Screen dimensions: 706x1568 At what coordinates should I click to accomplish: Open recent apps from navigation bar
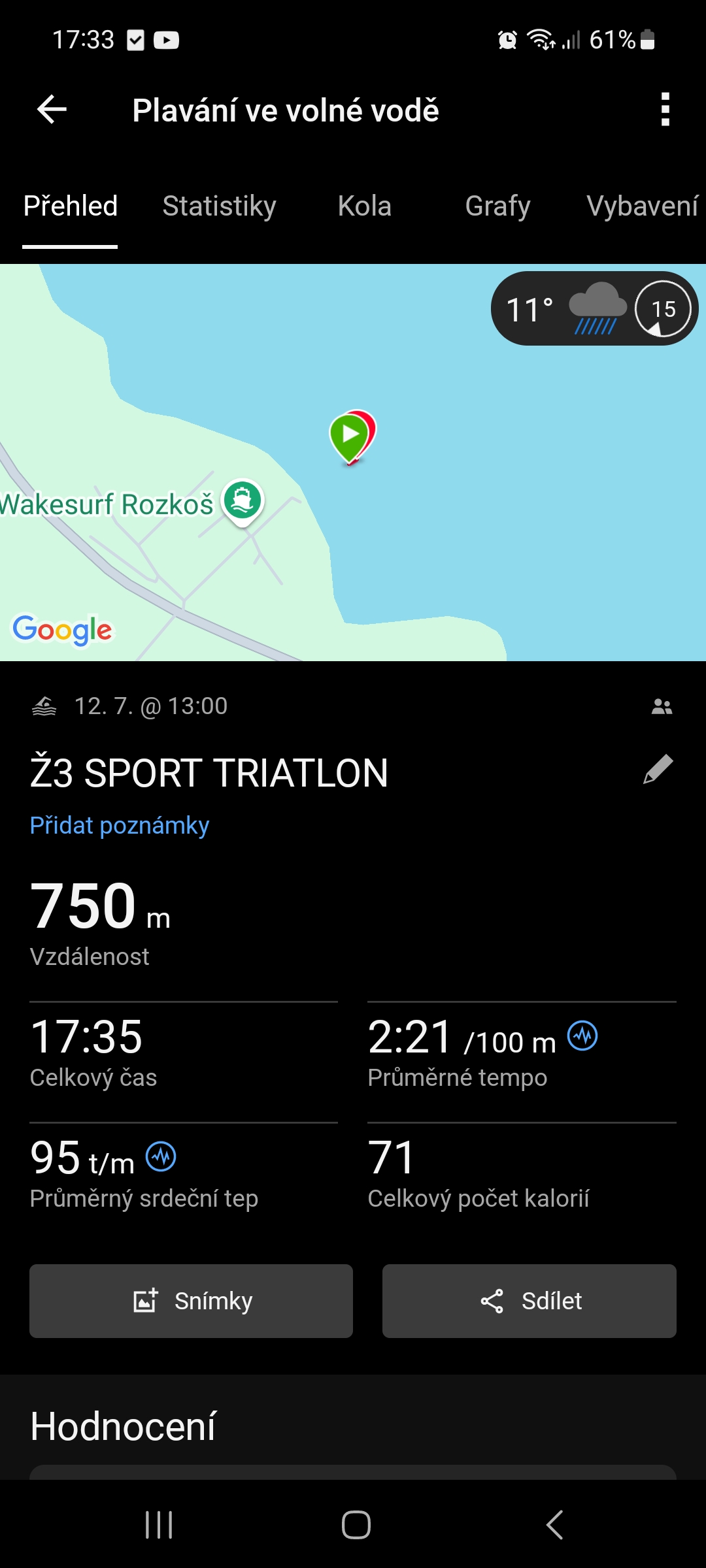tap(159, 1525)
